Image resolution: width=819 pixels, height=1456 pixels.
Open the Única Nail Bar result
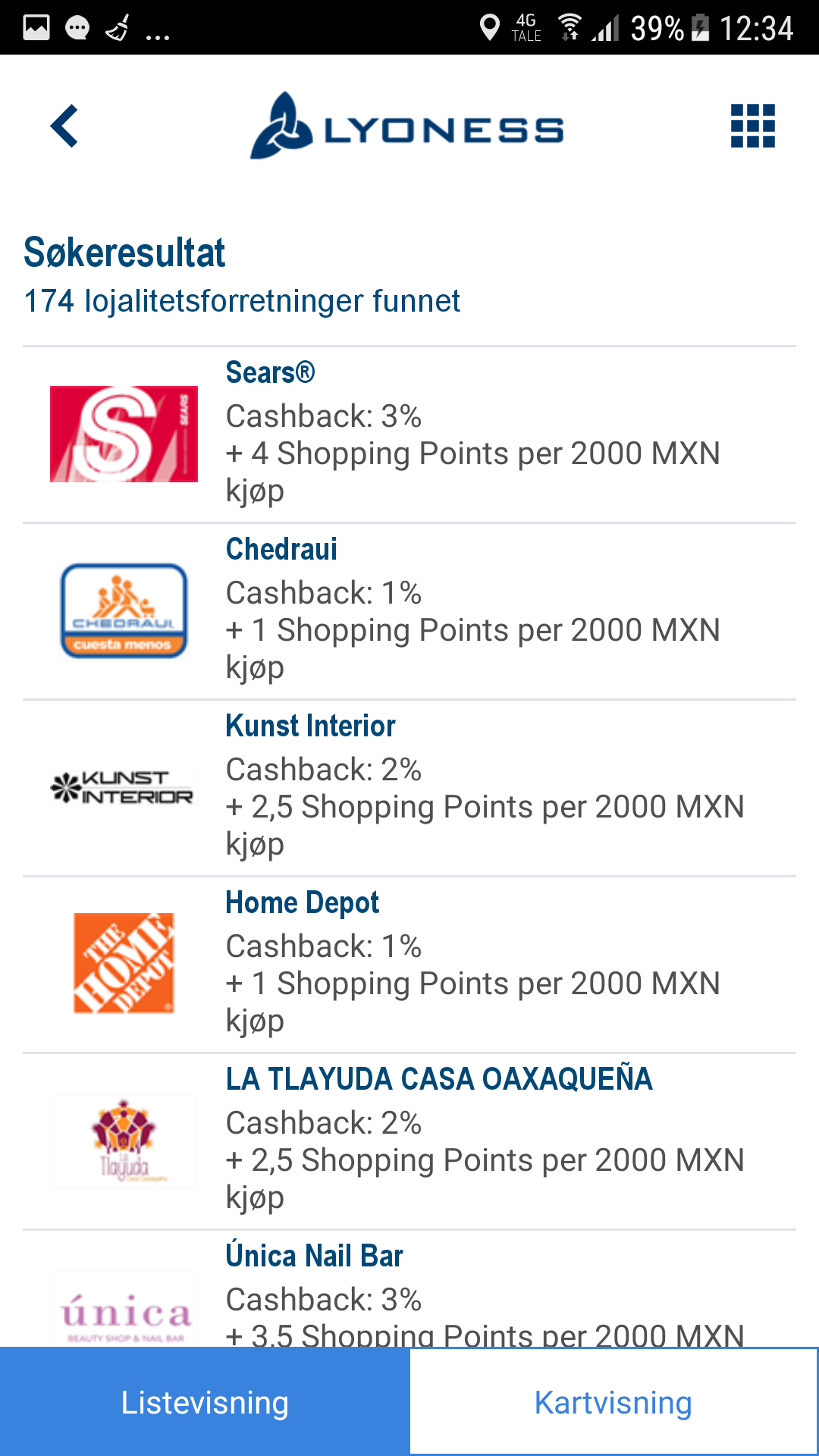coord(409,1289)
